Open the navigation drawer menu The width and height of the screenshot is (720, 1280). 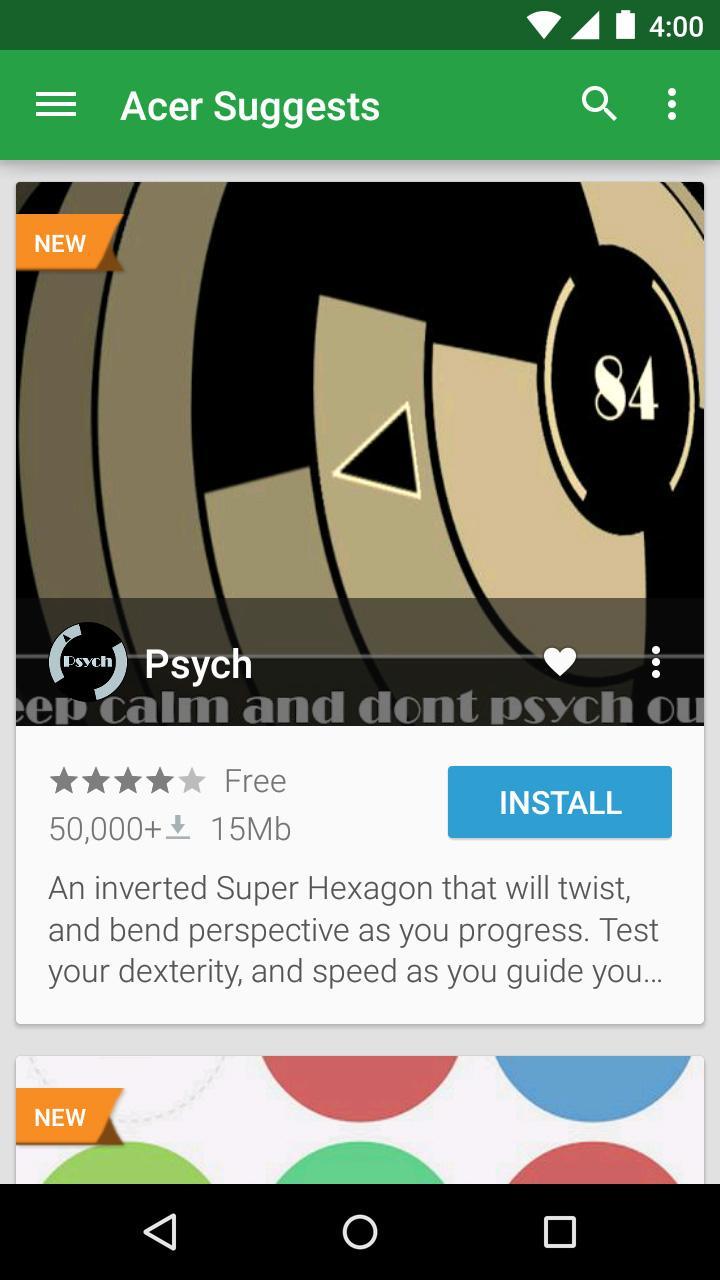coord(56,105)
